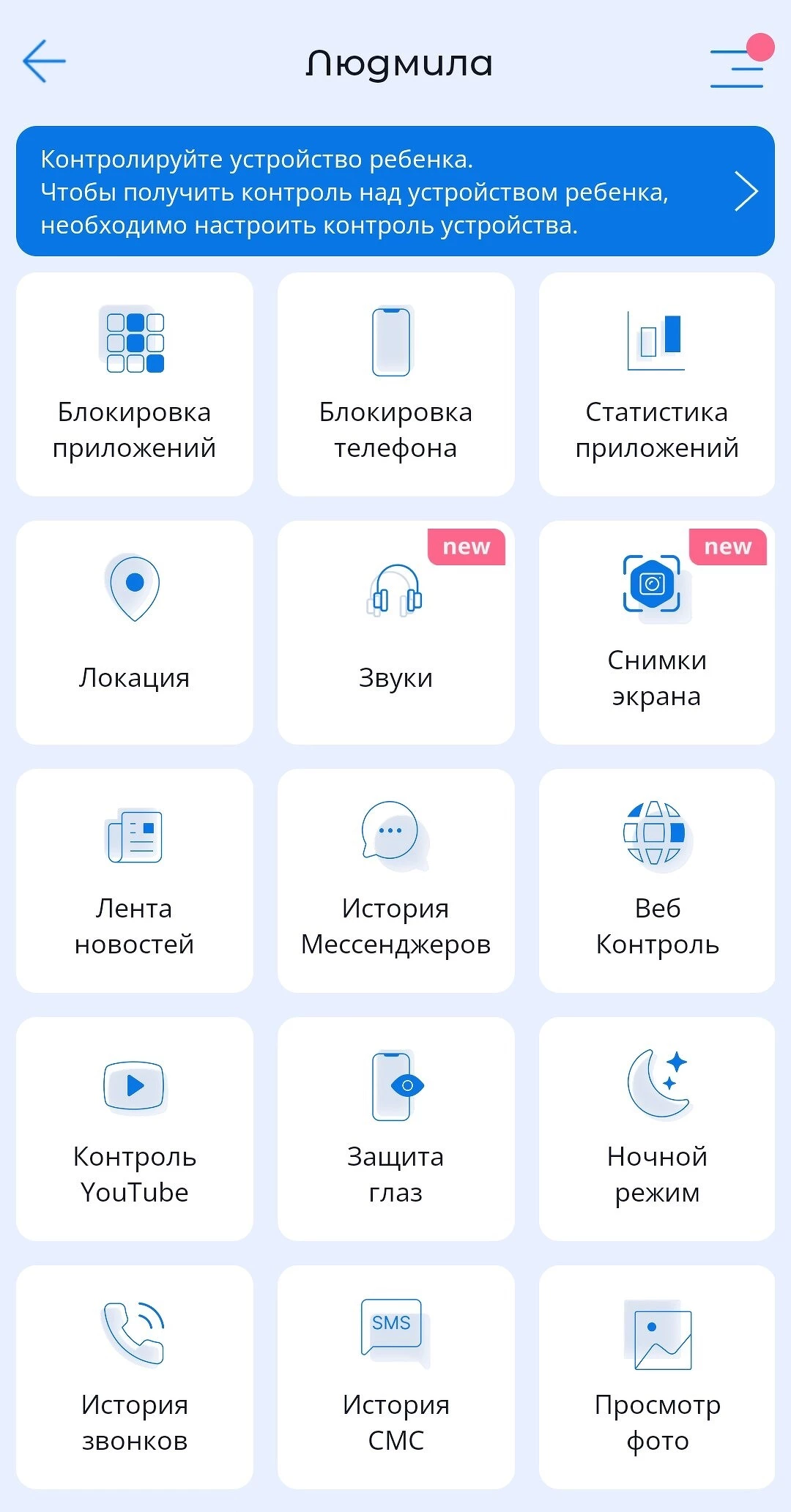Viewport: 791px width, 1512px height.
Task: Open Контроль YouTube
Action: click(x=135, y=1129)
